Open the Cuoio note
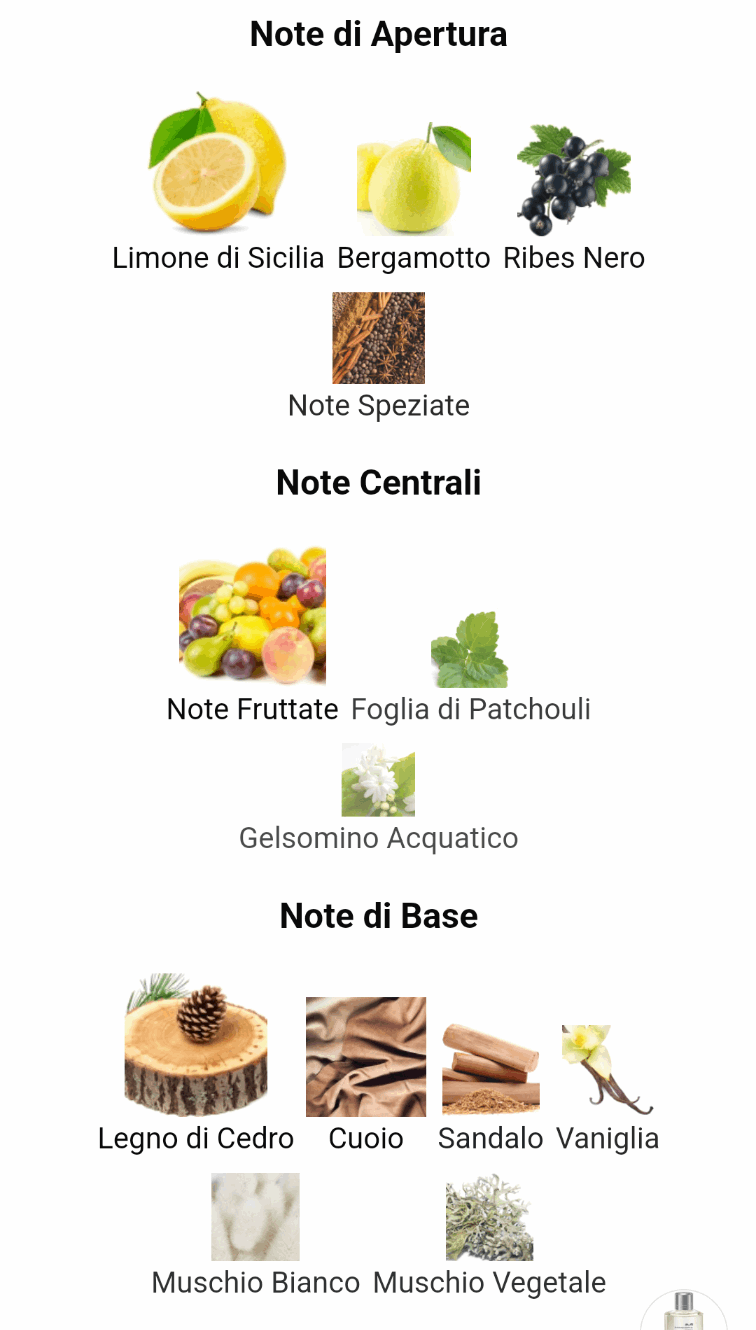The width and height of the screenshot is (756, 1330). click(366, 1056)
